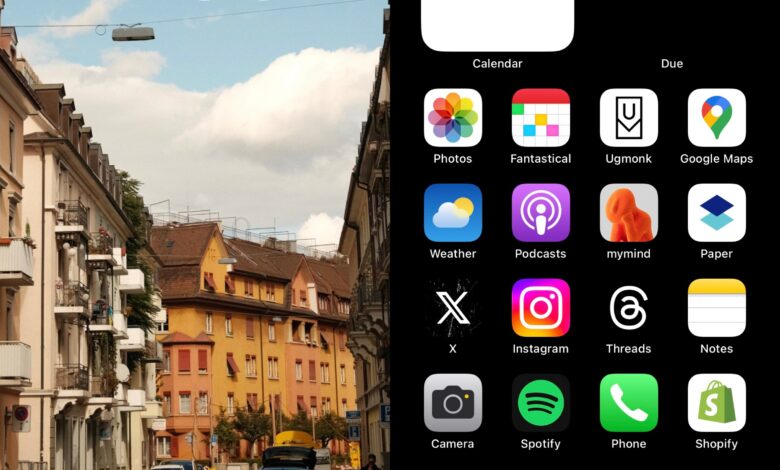Open the Notes app

point(717,308)
